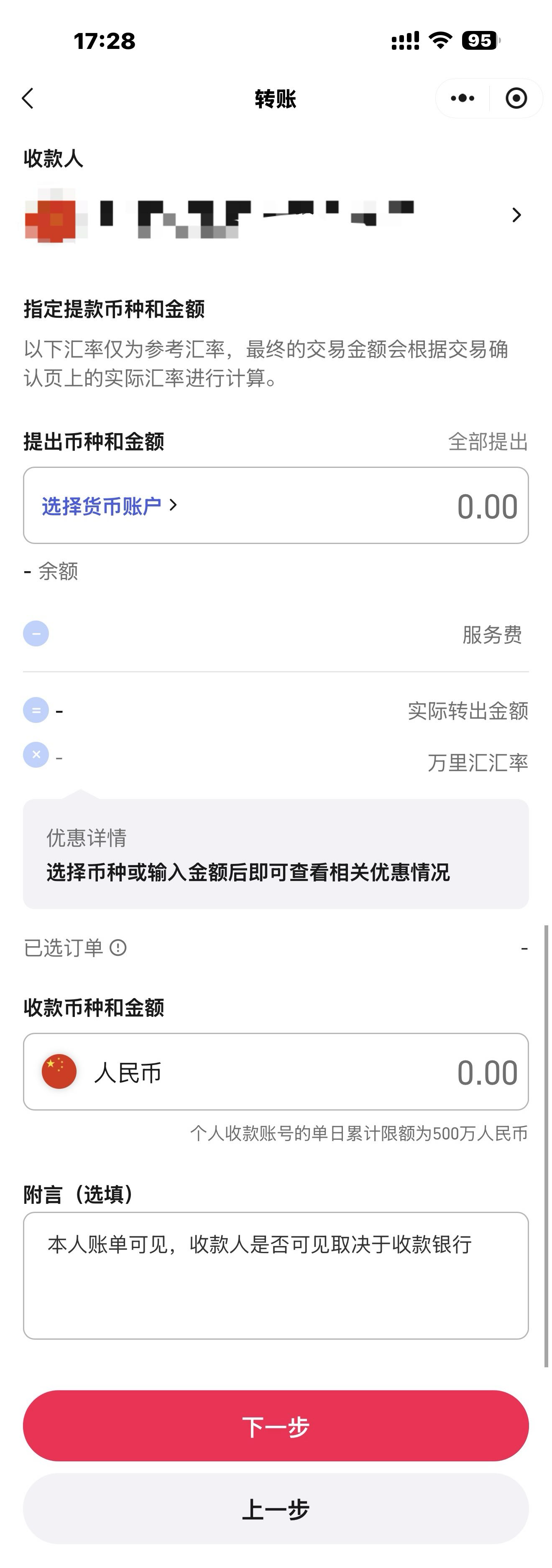
Task: Close the mini program via circle icon
Action: click(x=516, y=98)
